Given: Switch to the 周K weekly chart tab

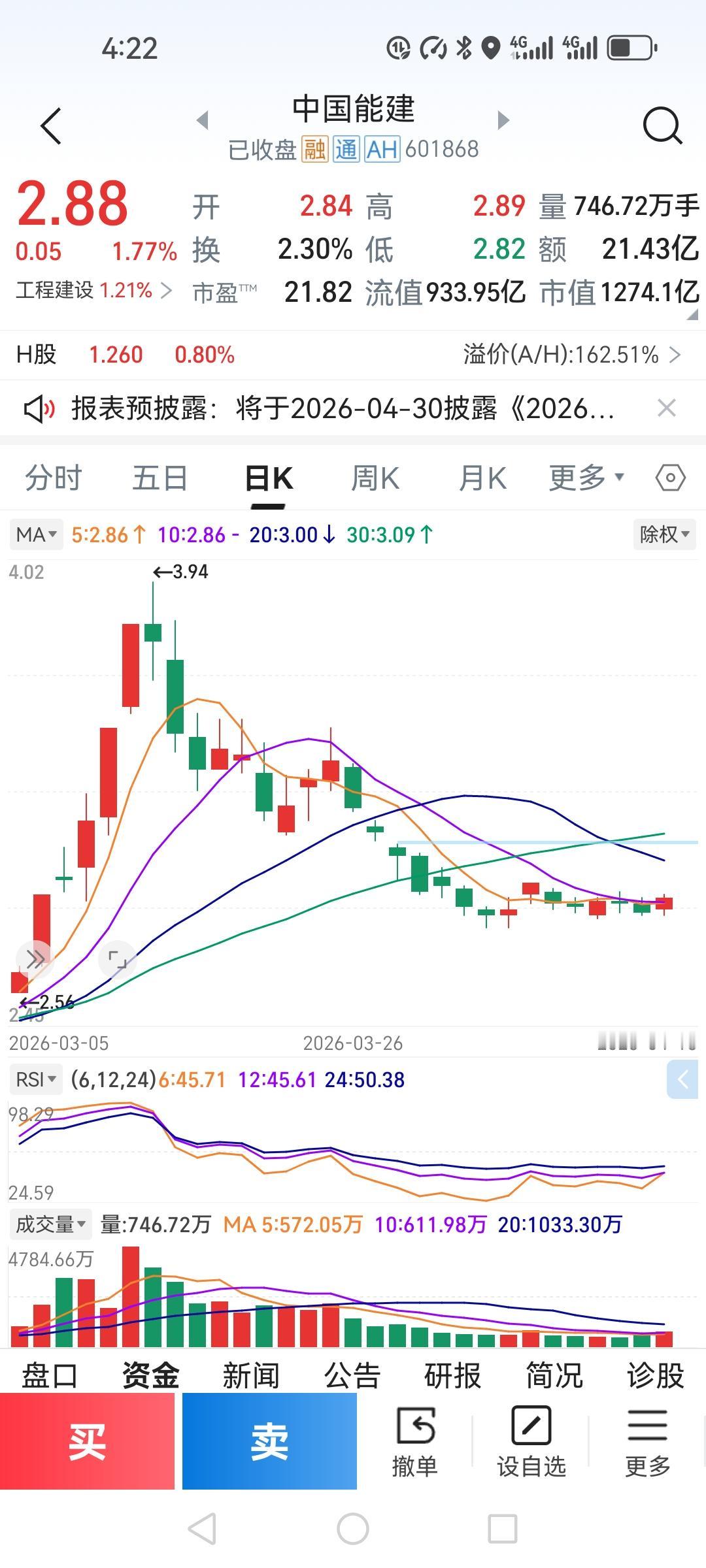Looking at the screenshot, I should point(375,478).
